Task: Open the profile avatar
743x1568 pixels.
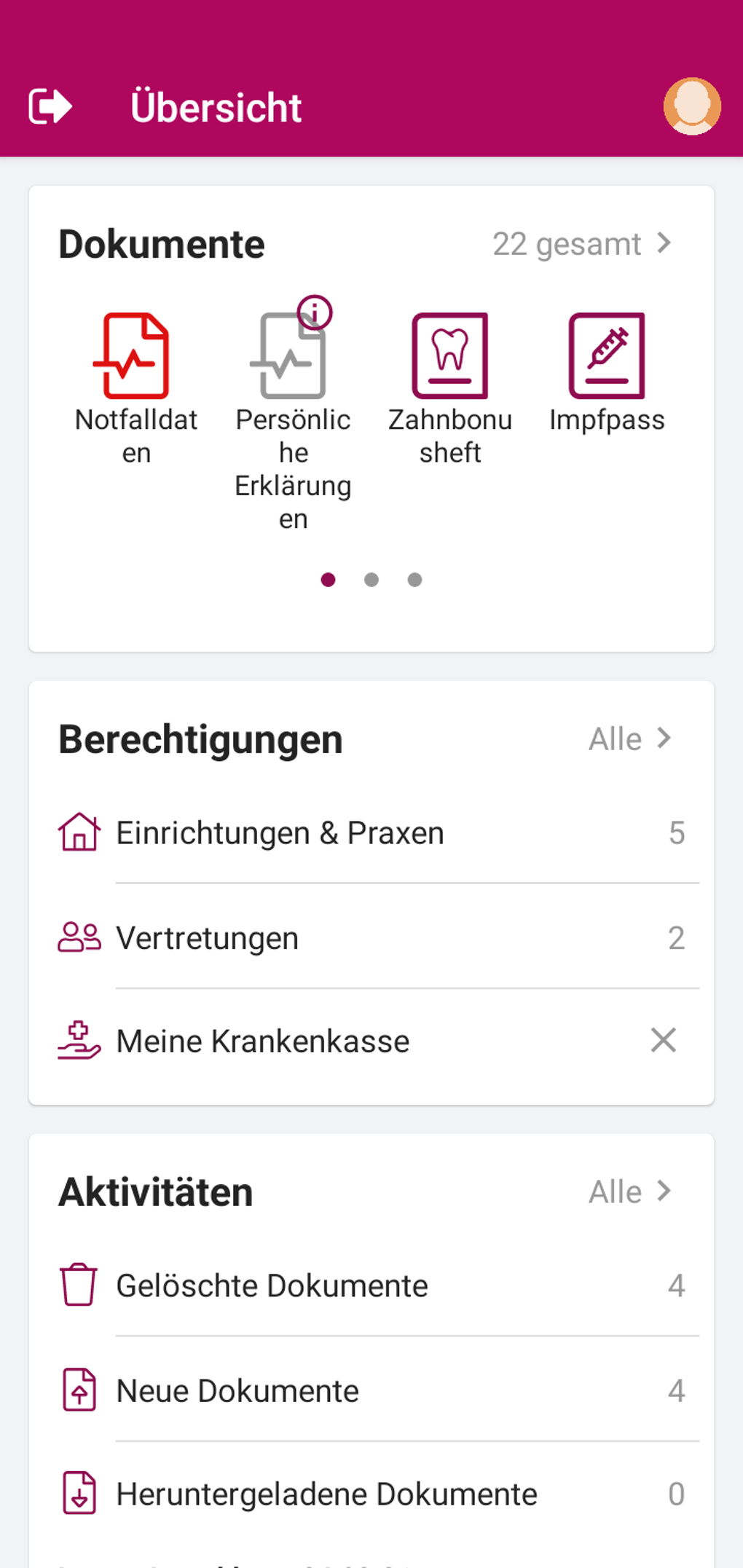Action: [691, 106]
